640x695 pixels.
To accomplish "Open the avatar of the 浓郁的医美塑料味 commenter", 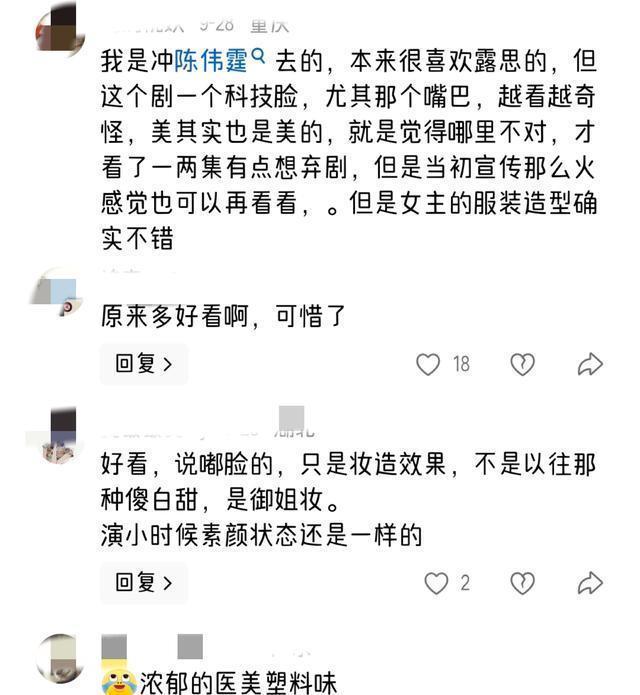I will point(60,658).
